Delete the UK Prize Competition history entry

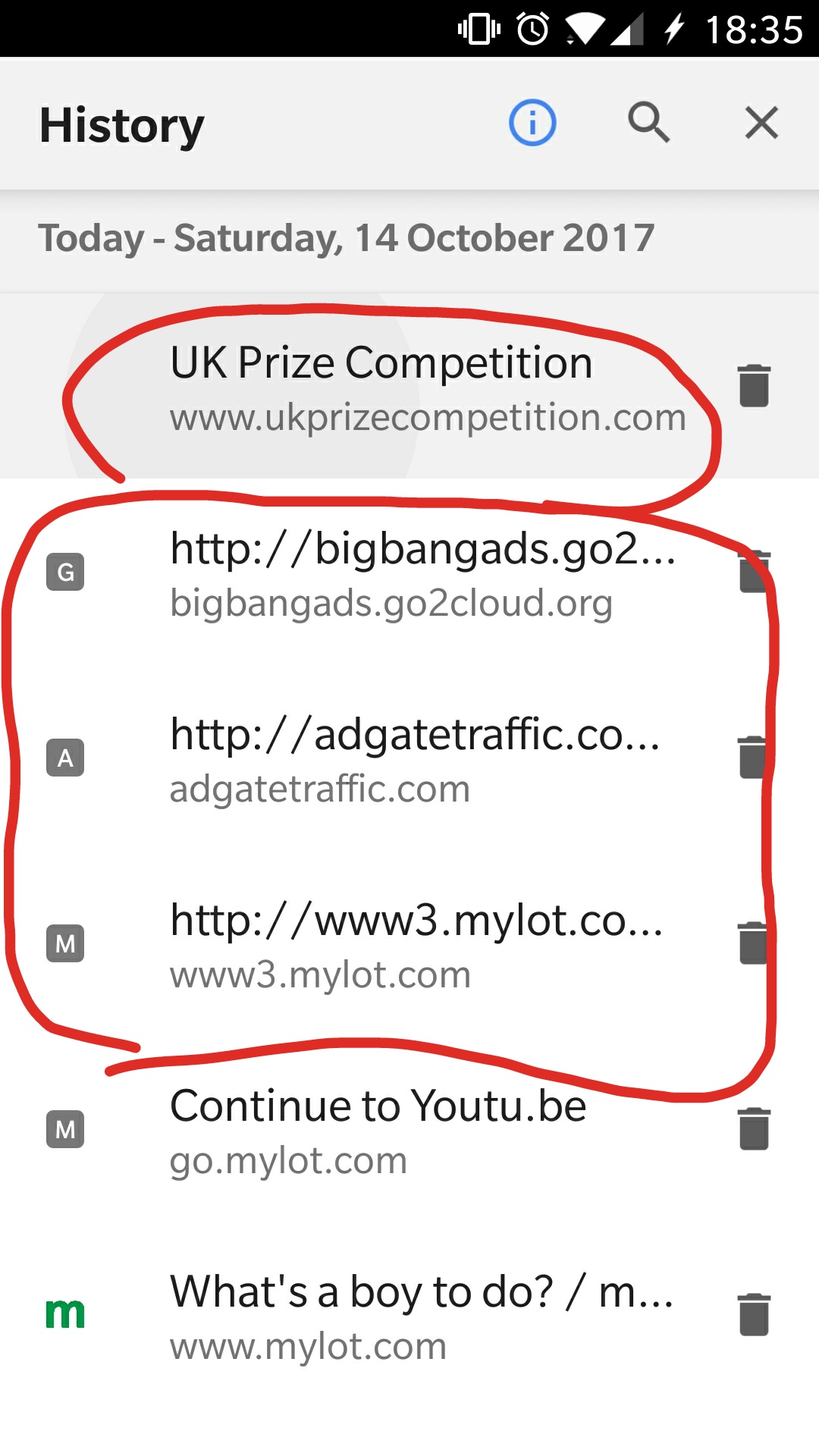(x=754, y=385)
